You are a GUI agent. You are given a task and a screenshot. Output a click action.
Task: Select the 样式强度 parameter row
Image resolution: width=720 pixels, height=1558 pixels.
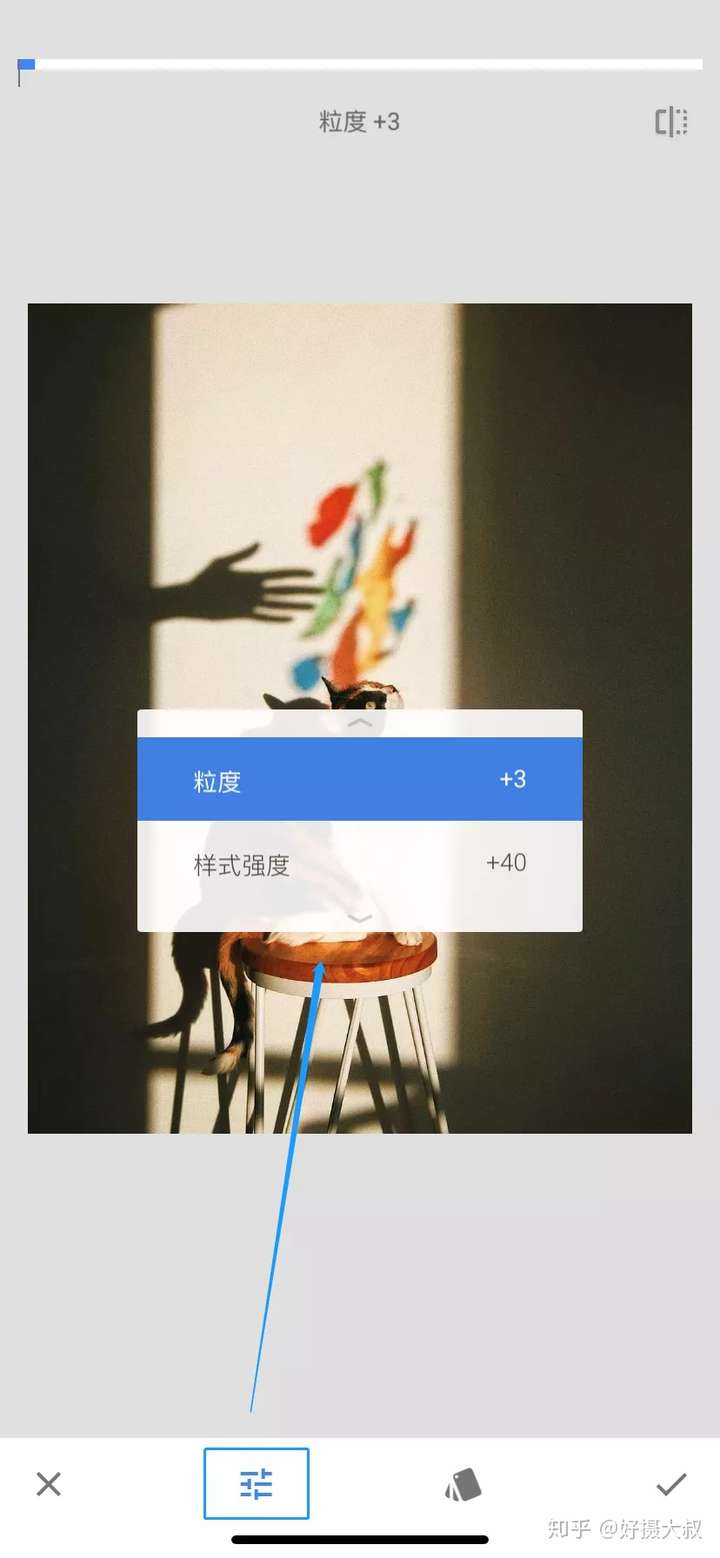359,863
